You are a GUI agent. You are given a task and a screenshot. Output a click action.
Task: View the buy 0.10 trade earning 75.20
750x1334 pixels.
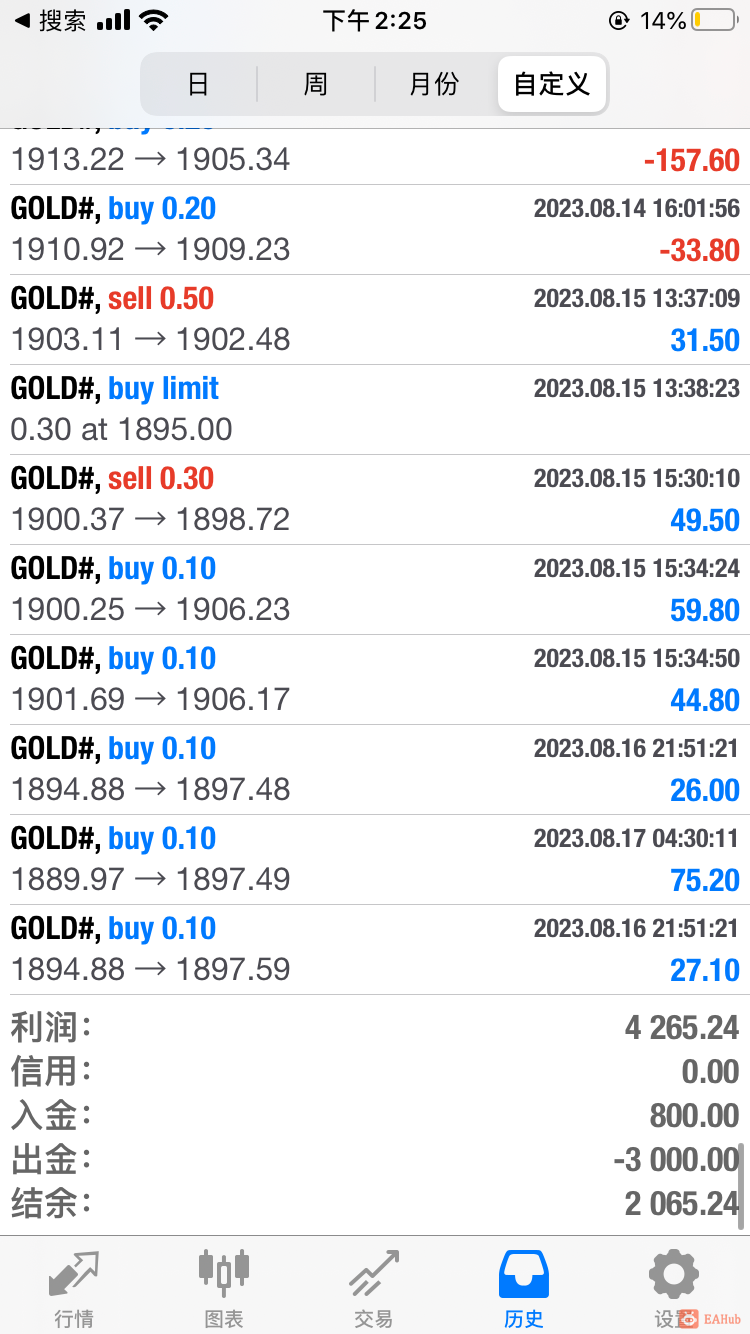click(x=375, y=860)
